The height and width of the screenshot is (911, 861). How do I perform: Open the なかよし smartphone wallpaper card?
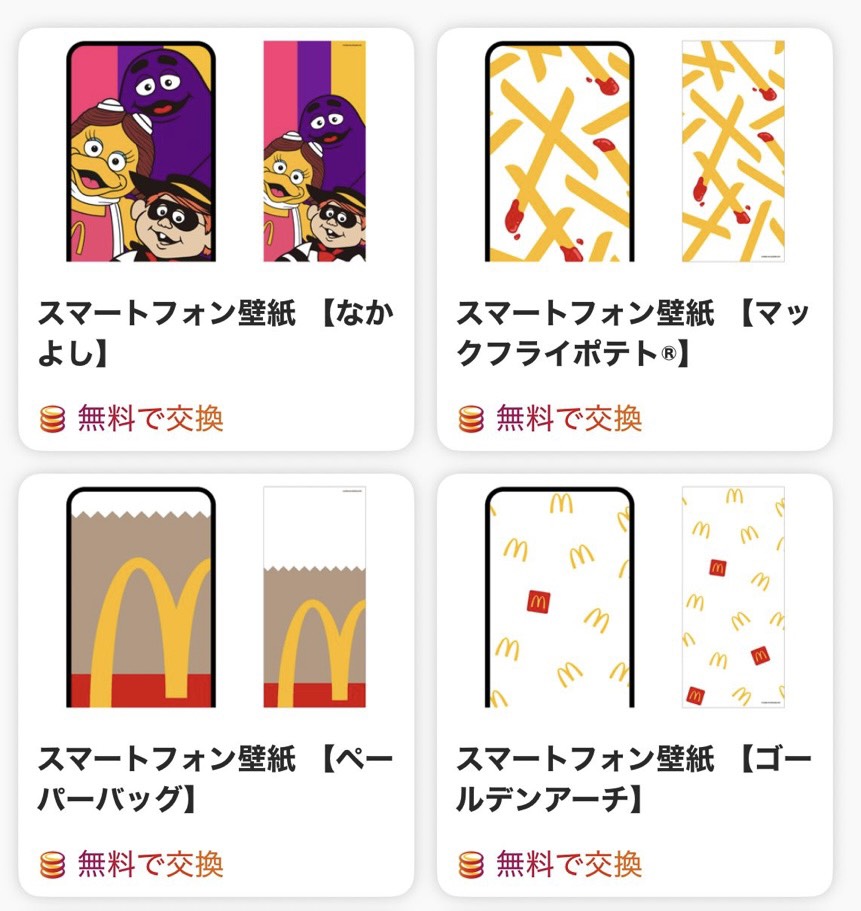tap(216, 240)
